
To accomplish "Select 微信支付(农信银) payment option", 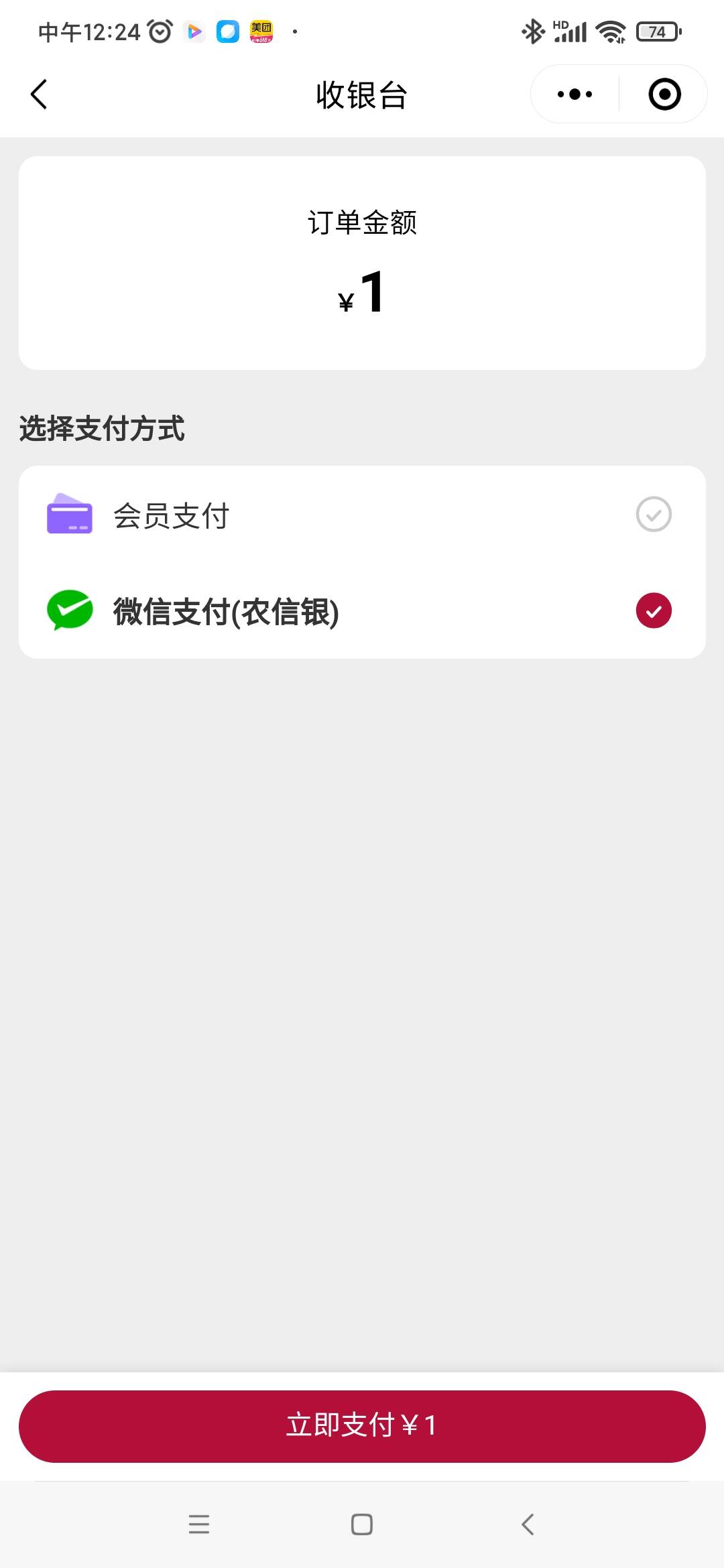I will (x=362, y=610).
